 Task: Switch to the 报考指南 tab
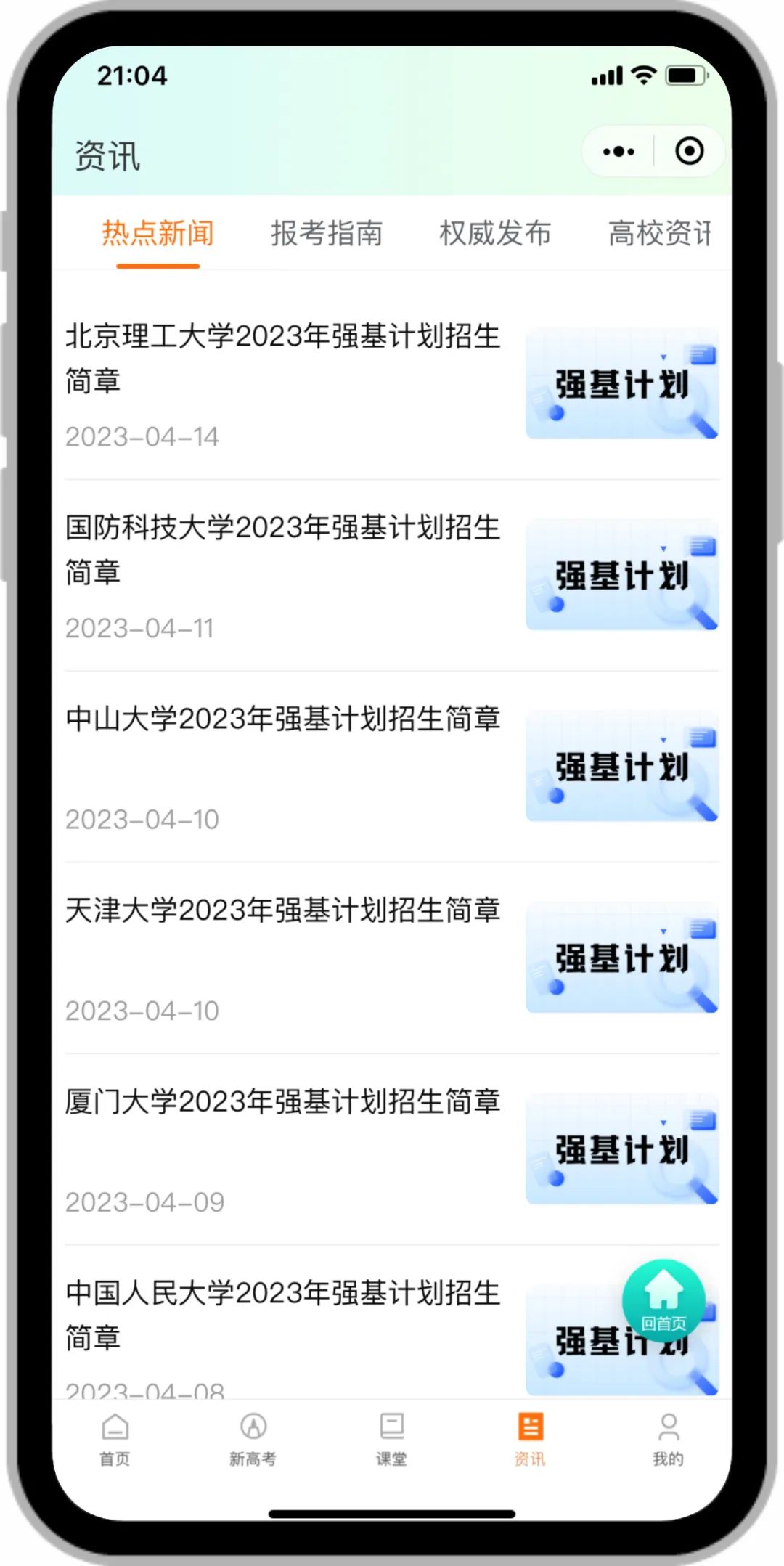pyautogui.click(x=326, y=234)
